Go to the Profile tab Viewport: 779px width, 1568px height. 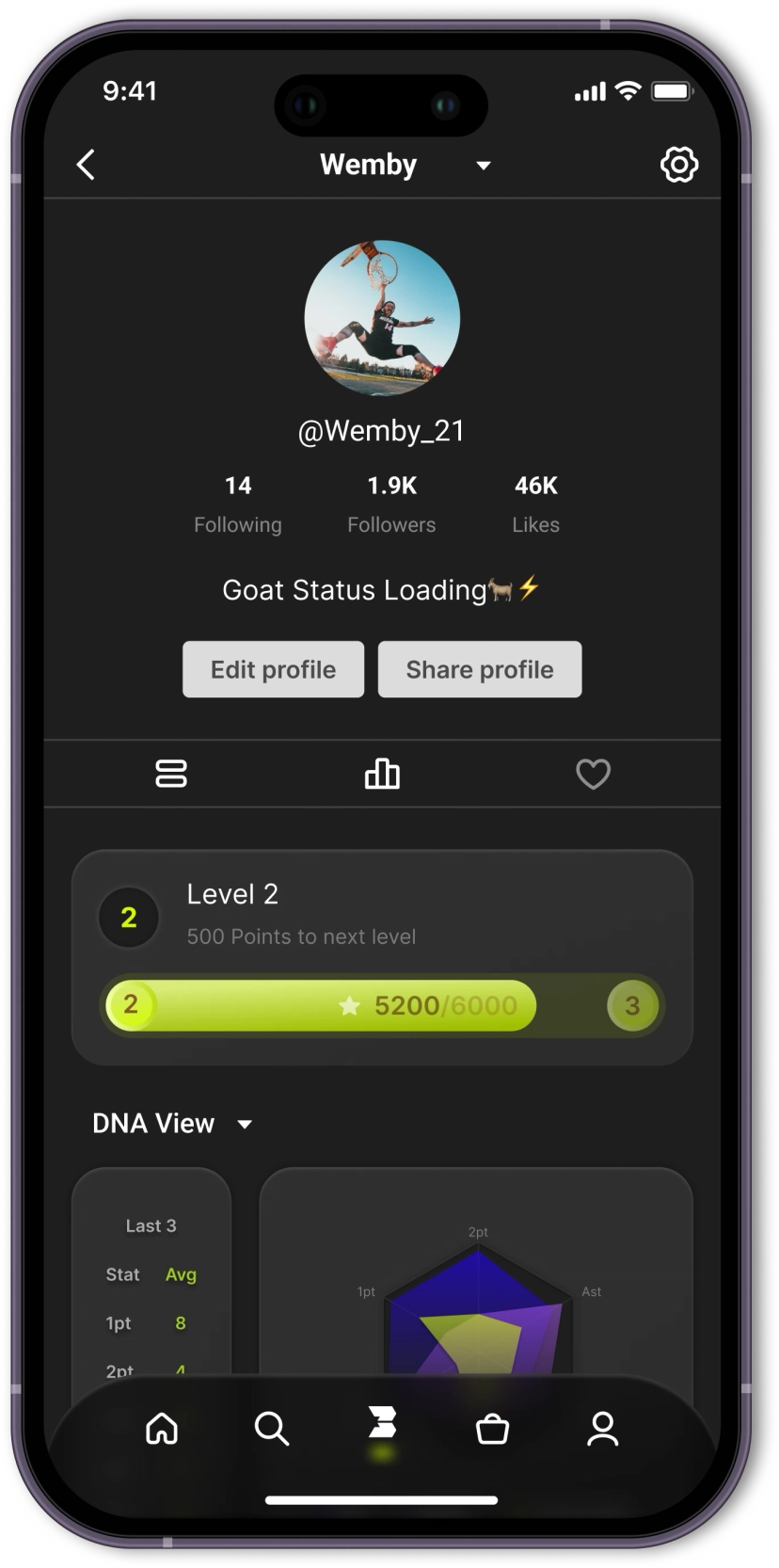point(602,1429)
